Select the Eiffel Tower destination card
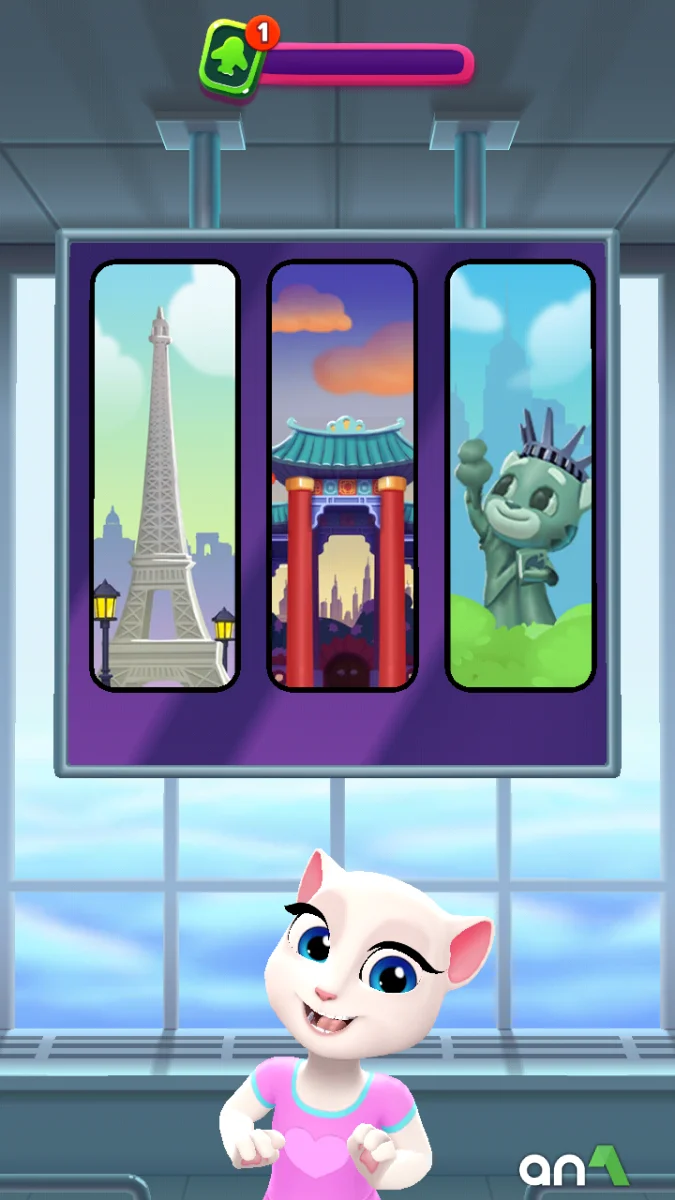 pyautogui.click(x=165, y=475)
